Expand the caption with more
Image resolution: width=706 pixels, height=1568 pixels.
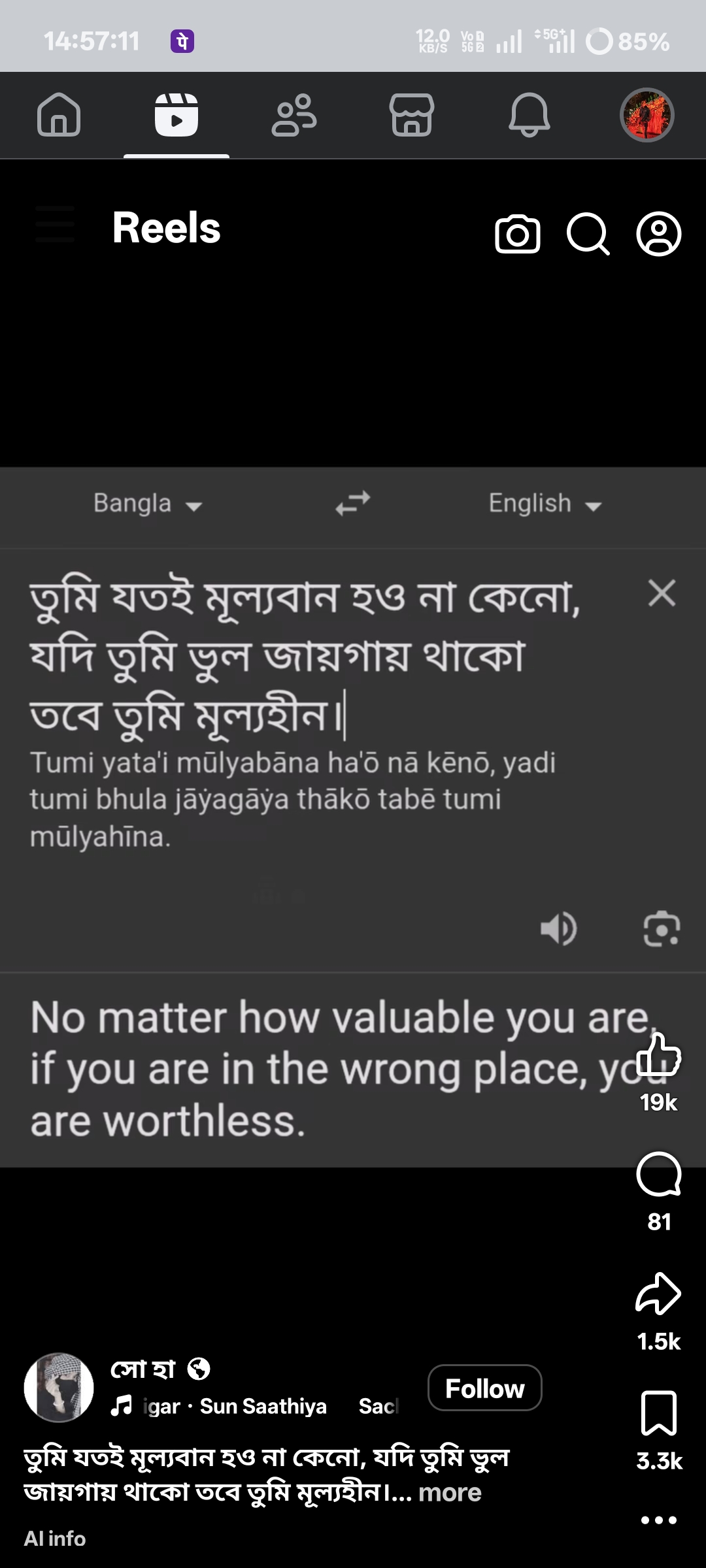pyautogui.click(x=450, y=1493)
